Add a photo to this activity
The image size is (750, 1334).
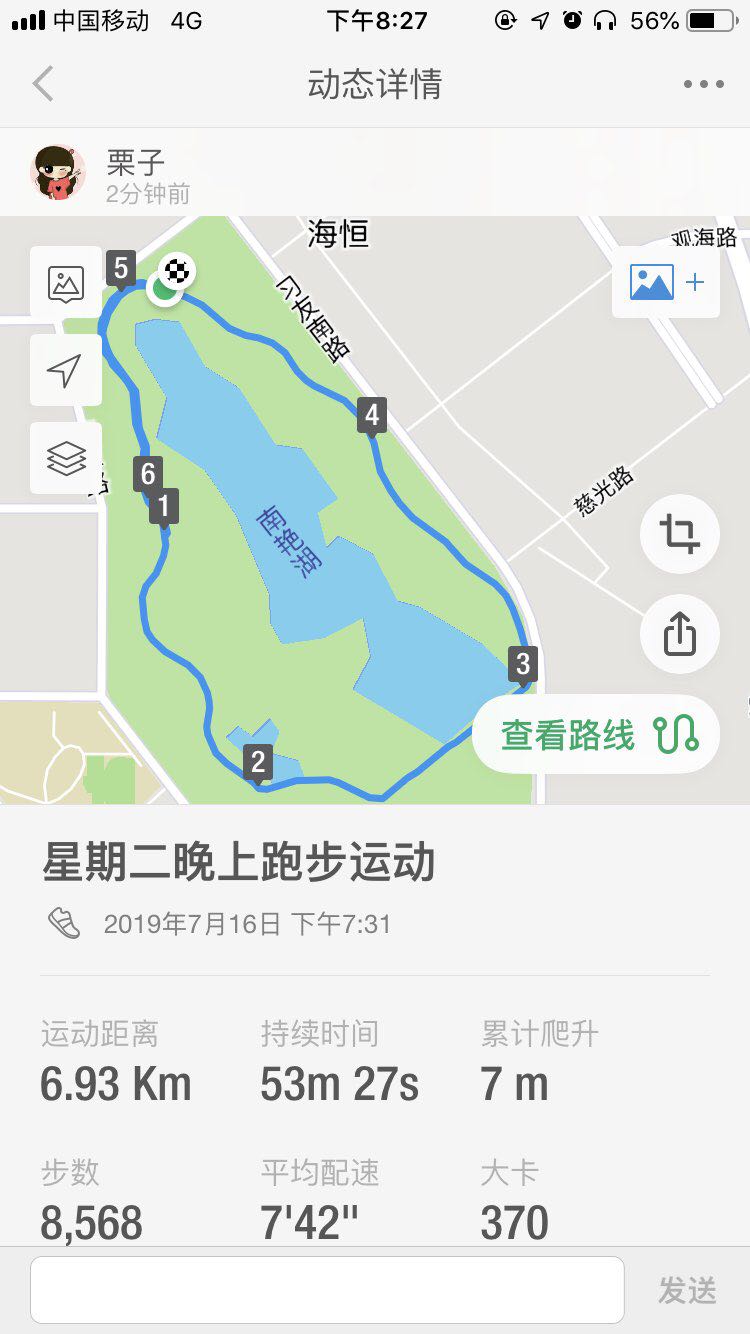[x=666, y=283]
